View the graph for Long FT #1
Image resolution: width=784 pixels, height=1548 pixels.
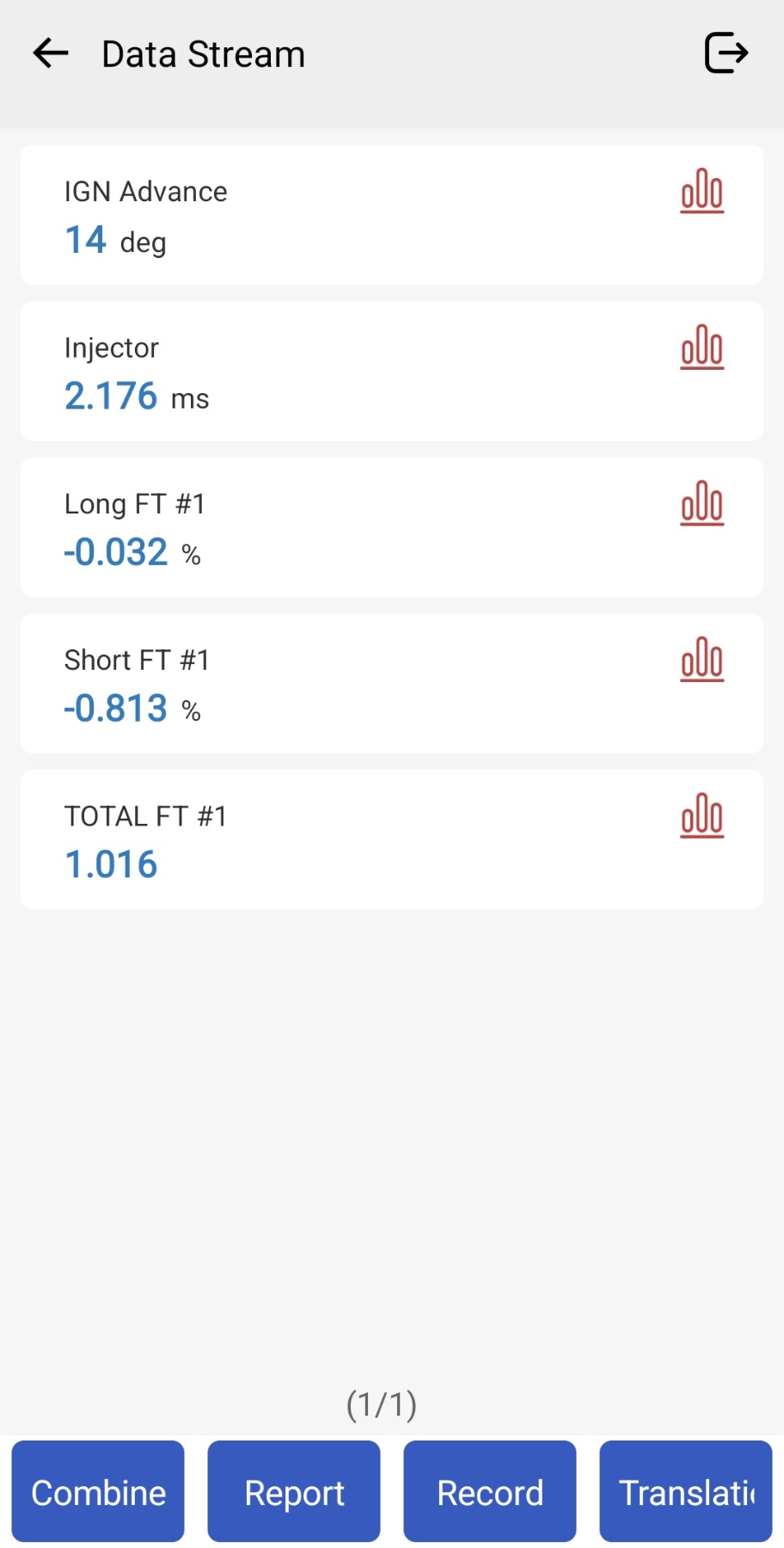click(x=701, y=503)
